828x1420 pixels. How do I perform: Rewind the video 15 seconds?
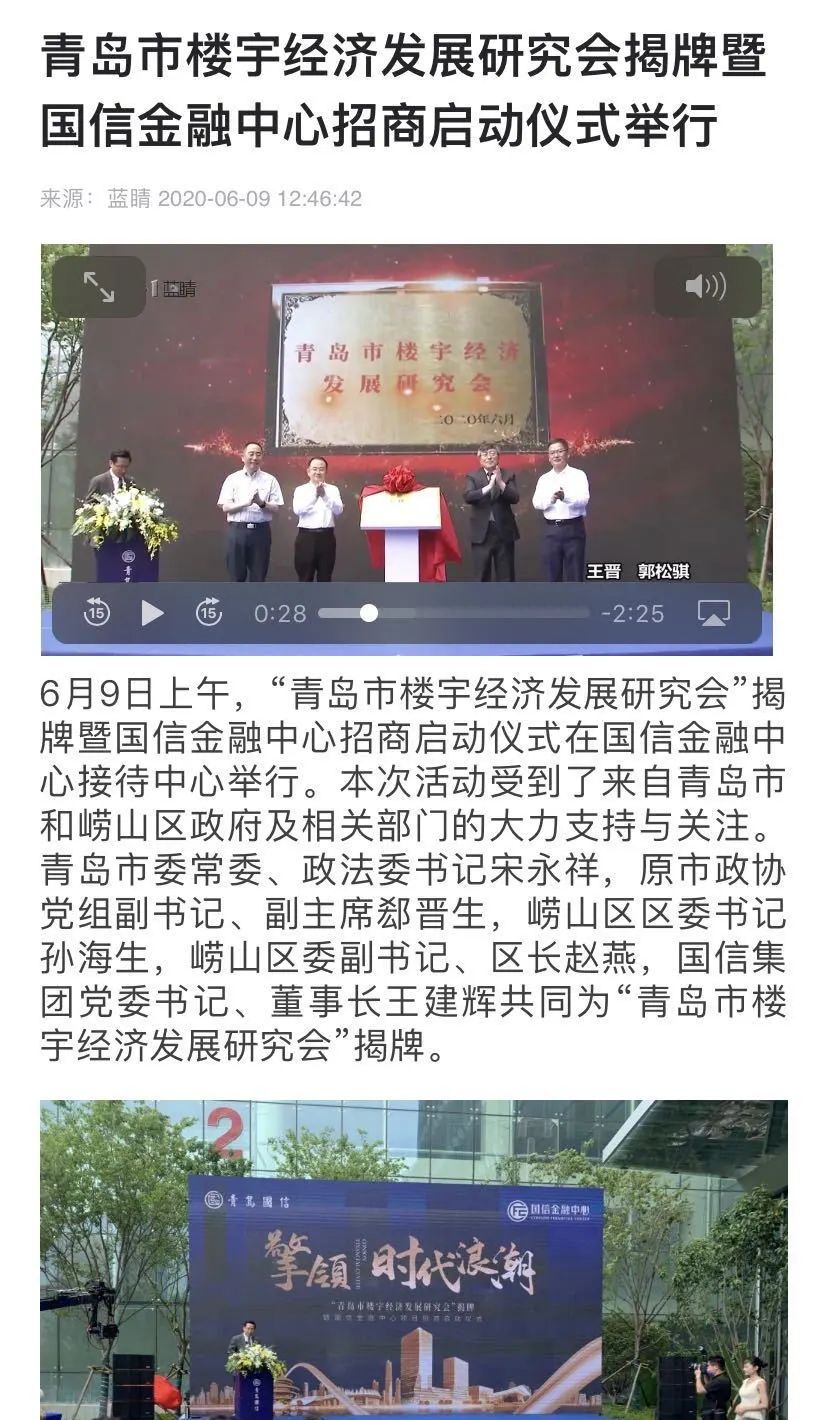(97, 612)
